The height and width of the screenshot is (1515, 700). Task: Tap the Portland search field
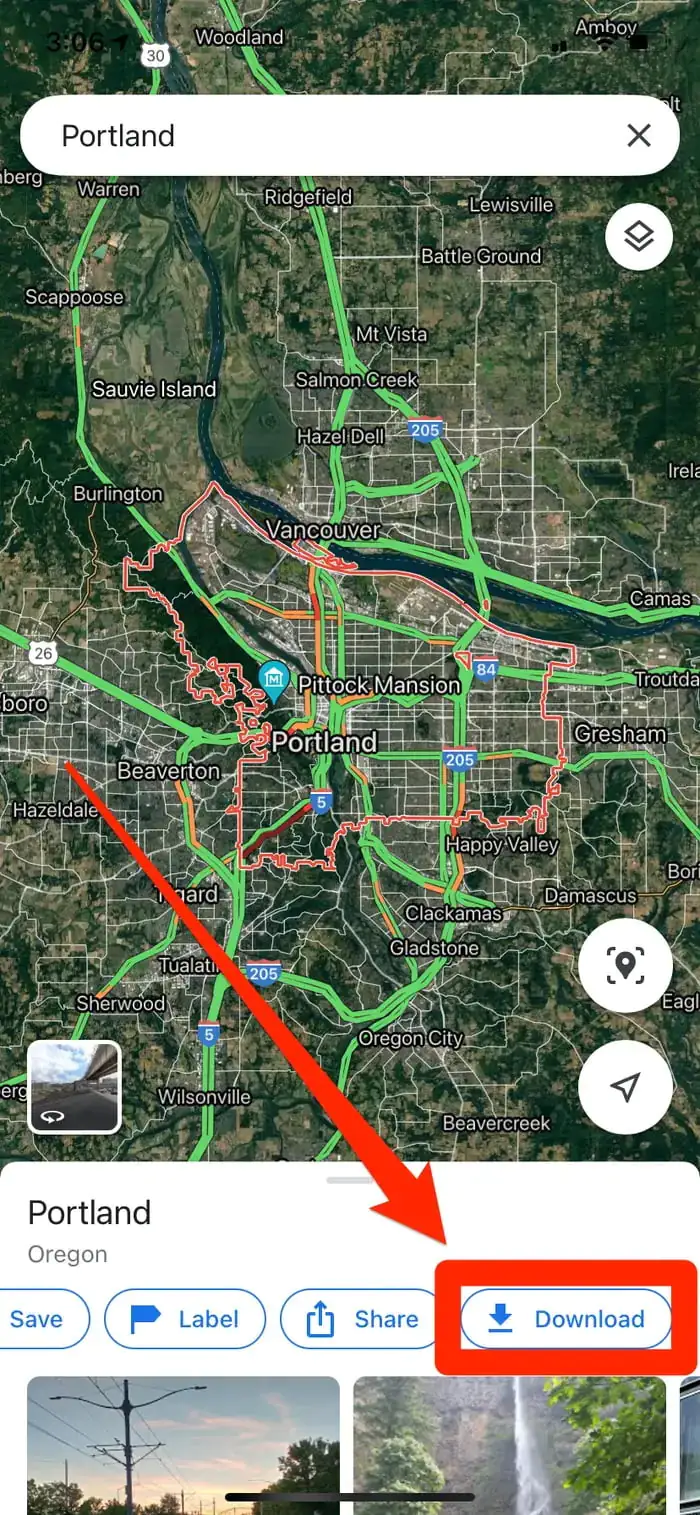coord(320,136)
